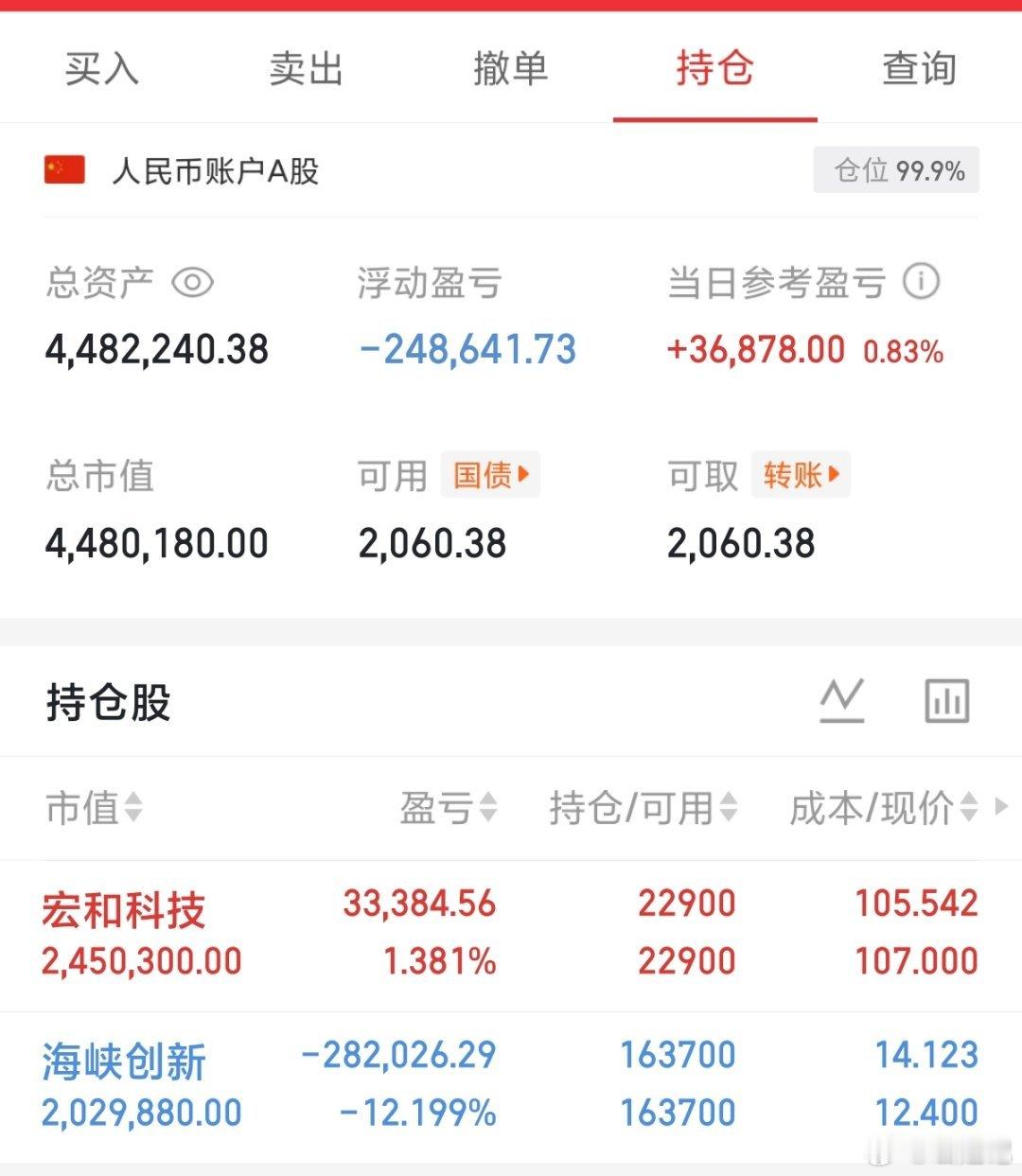Switch to the 买入 buy tab

100,69
